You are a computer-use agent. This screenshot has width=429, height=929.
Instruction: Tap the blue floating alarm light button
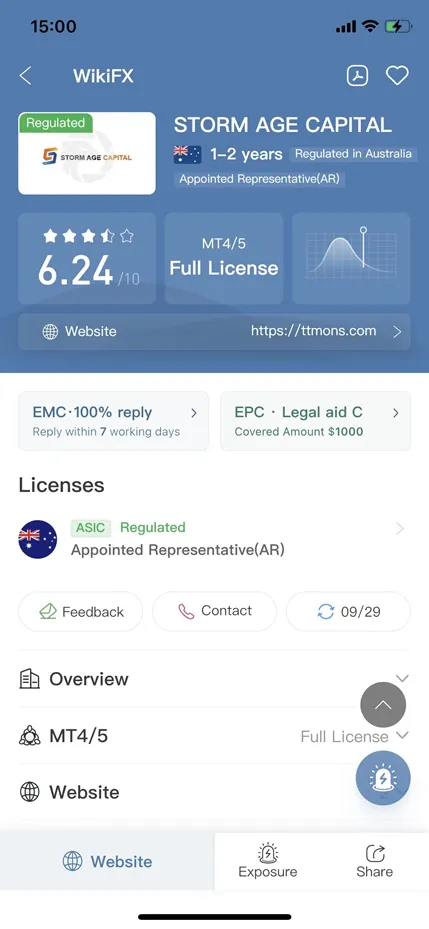[383, 778]
